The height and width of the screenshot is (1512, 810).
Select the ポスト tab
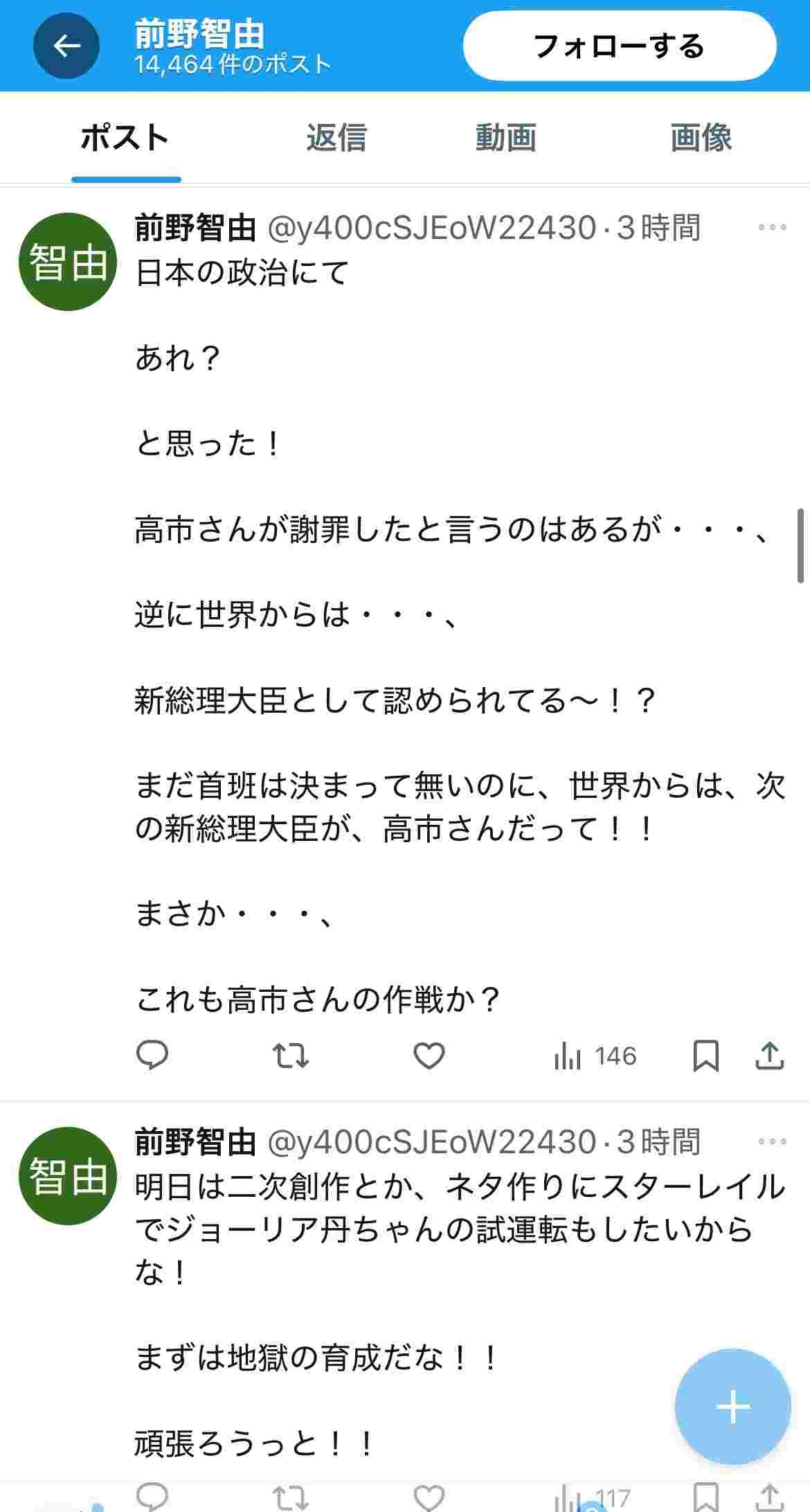(125, 137)
